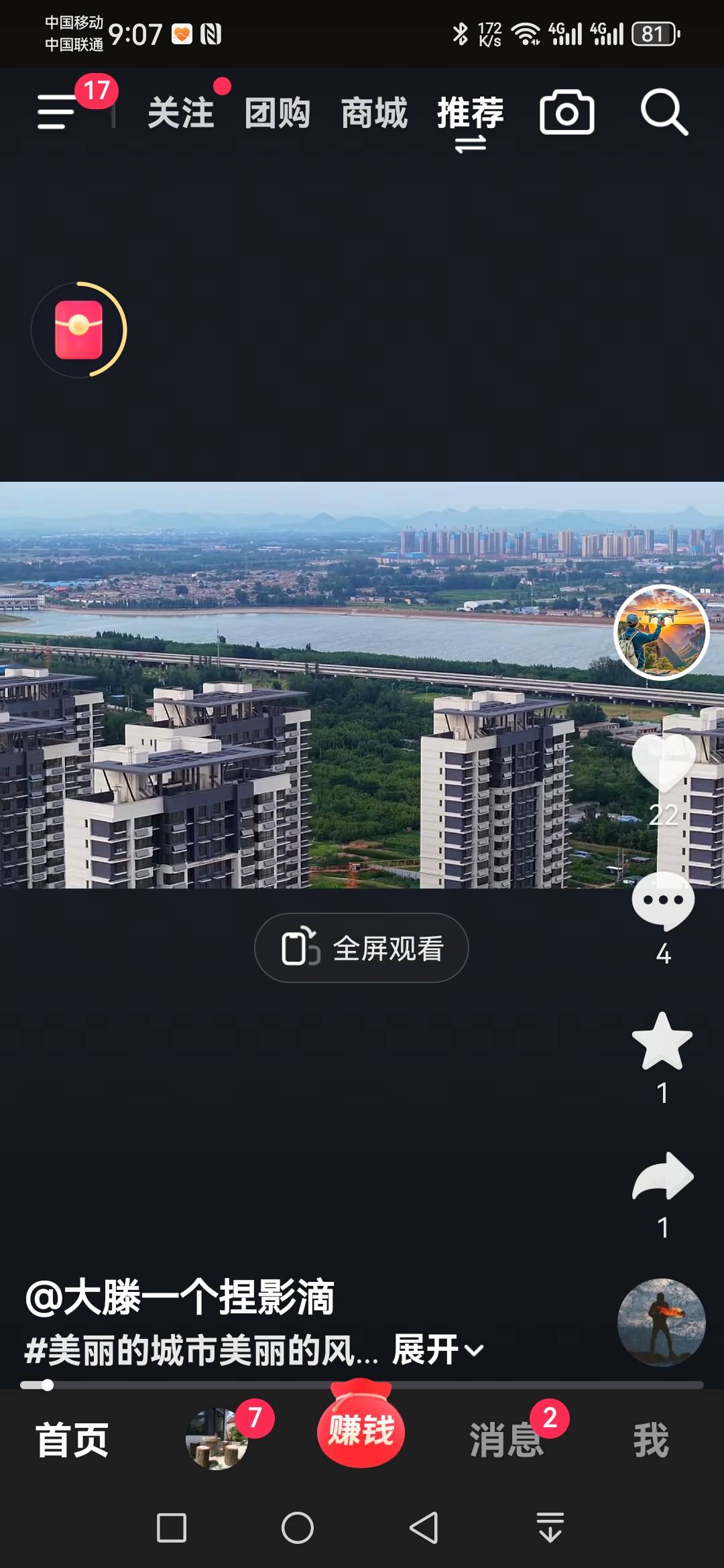This screenshot has width=724, height=1568.
Task: Open the hamburger side menu
Action: pos(57,112)
